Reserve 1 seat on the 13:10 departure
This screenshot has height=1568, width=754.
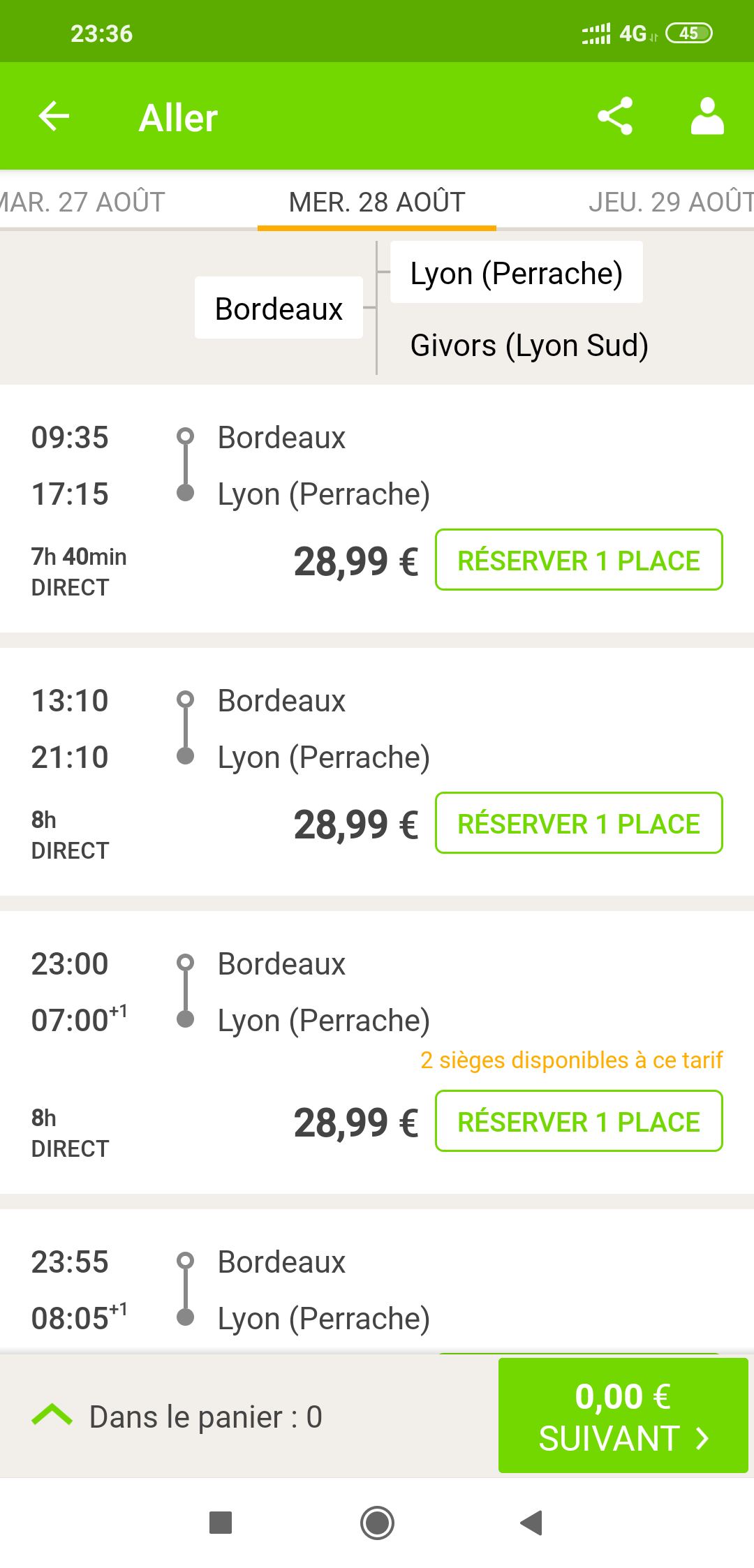click(579, 823)
